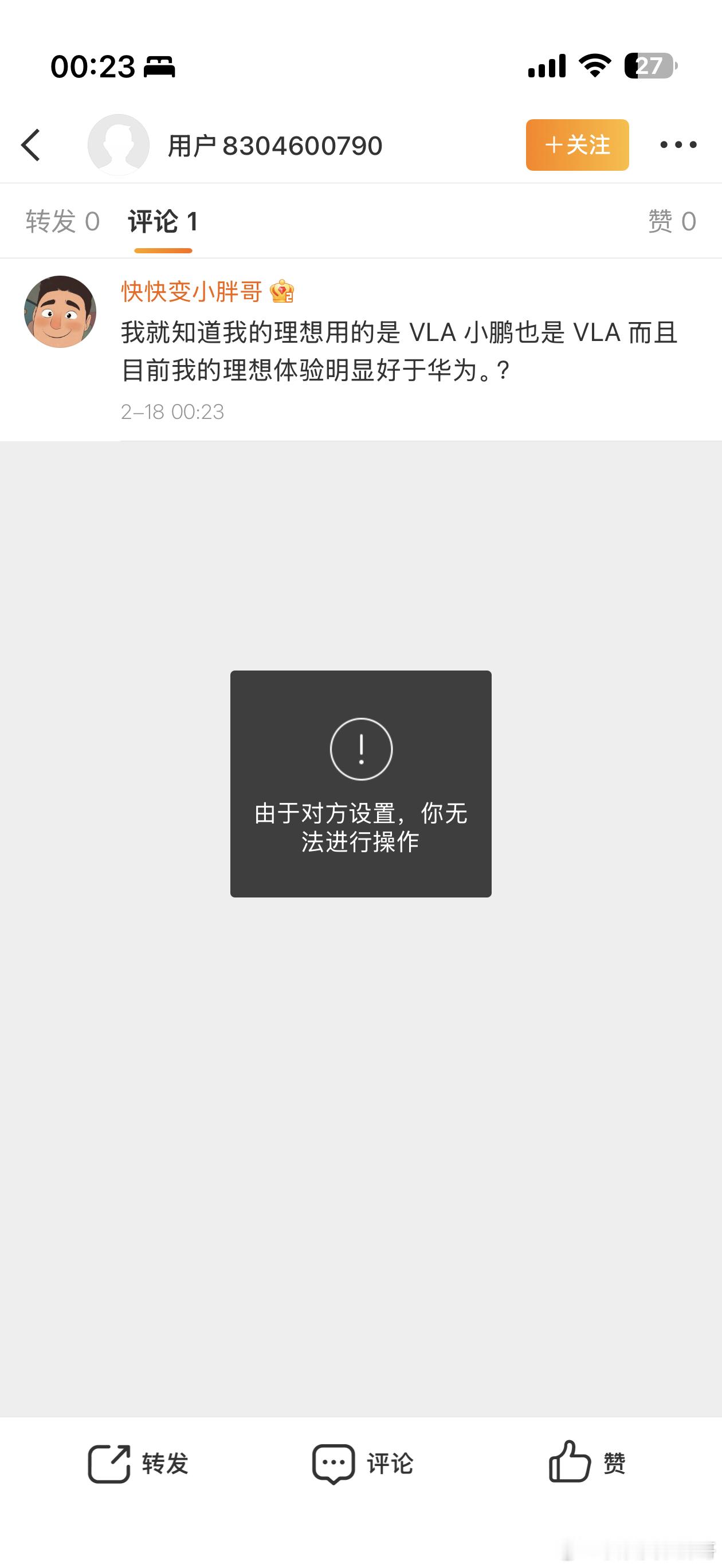Tap the battery indicator showing 27
This screenshot has height=1568, width=722.
(x=647, y=68)
